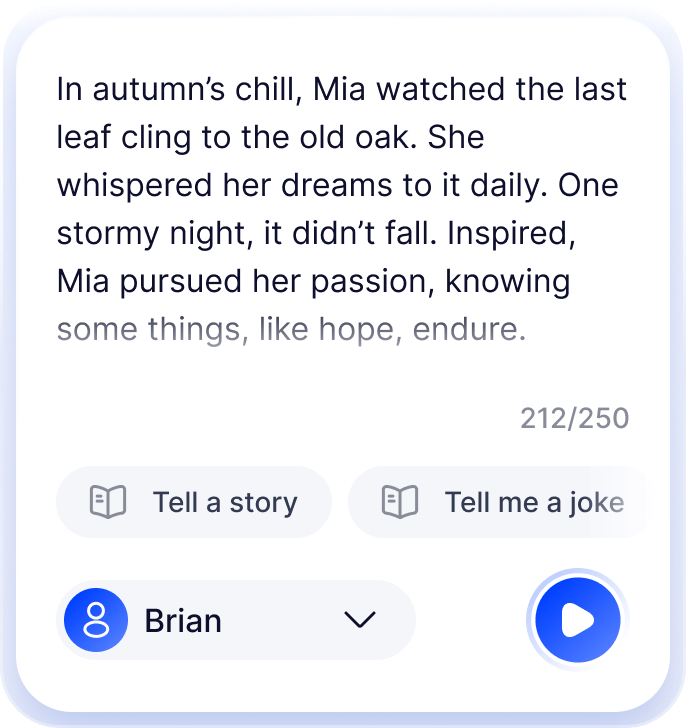Open the Brian voice dropdown
This screenshot has height=728, width=686.
pyautogui.click(x=236, y=621)
